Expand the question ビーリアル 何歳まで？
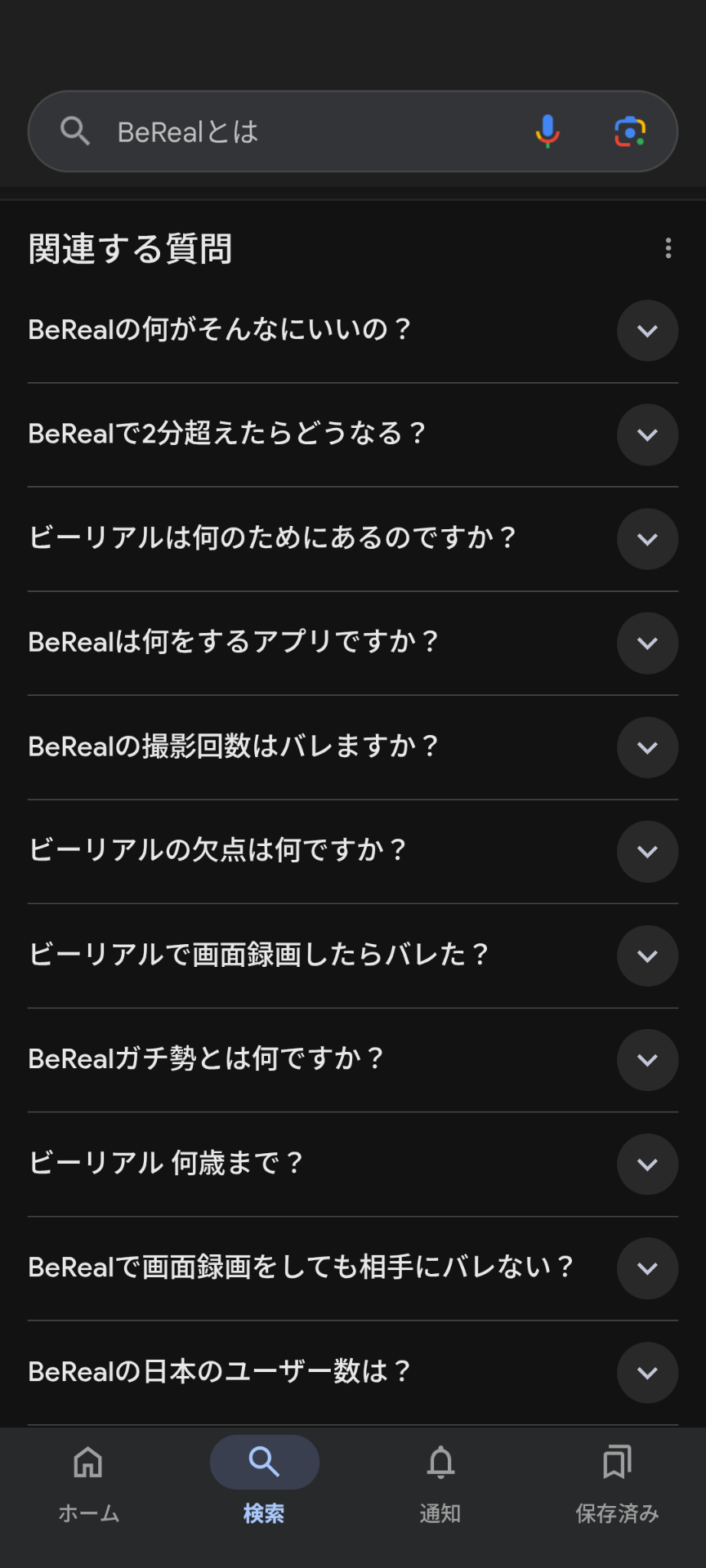This screenshot has height=1568, width=706. point(353,1165)
